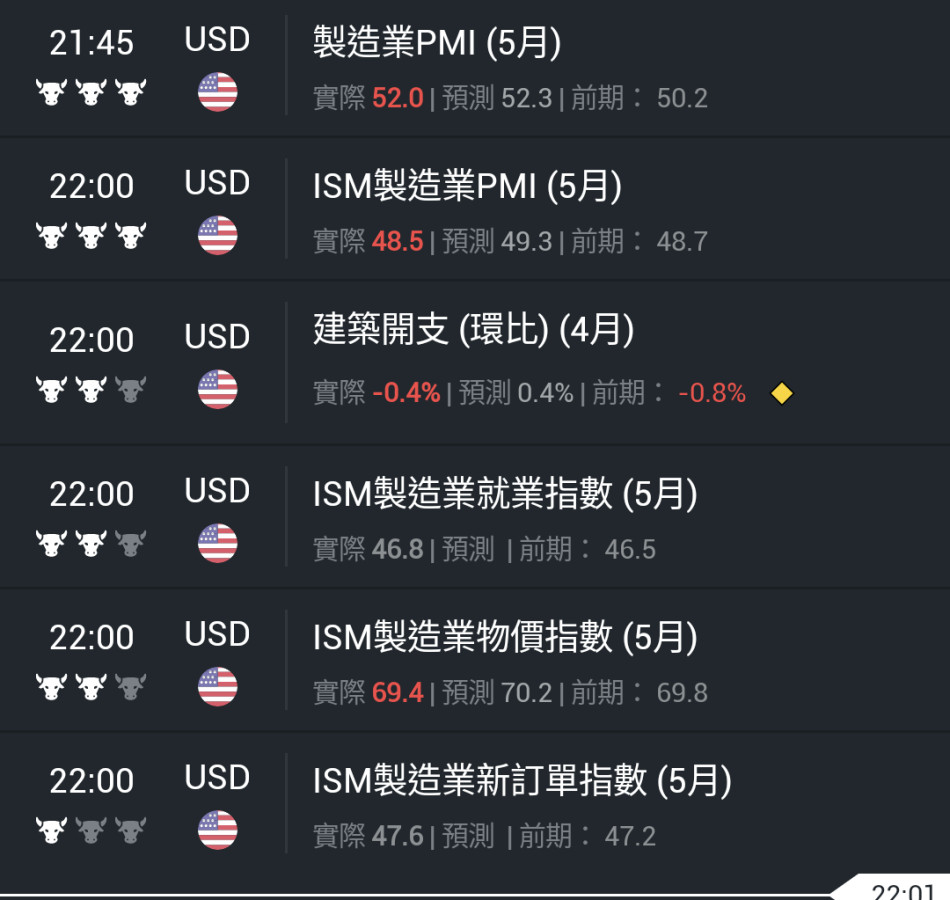Open 建築開支 (環比) (4月) entry
This screenshot has width=950, height=900.
coord(473,332)
